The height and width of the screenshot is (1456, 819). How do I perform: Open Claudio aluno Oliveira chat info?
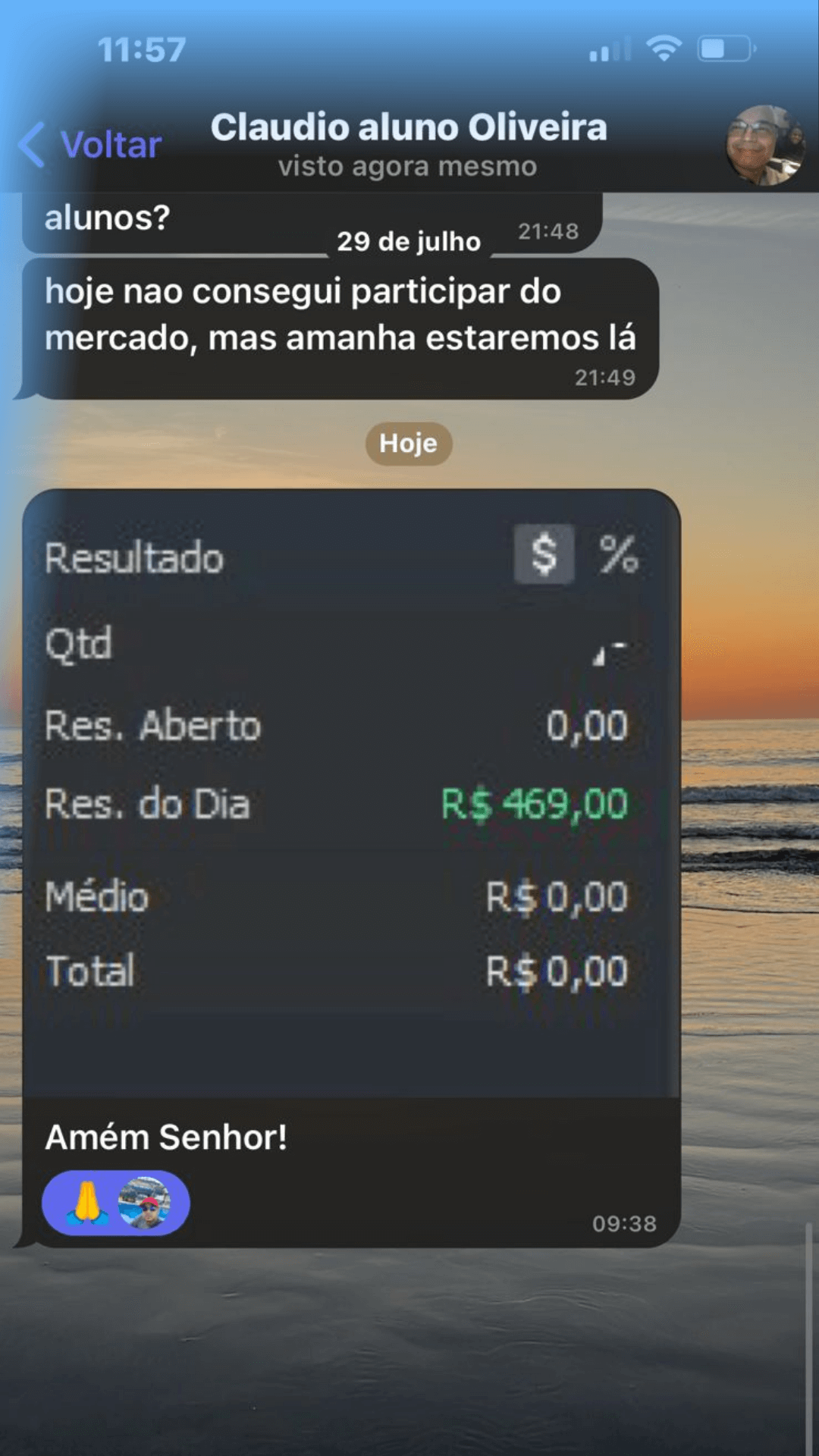408,144
